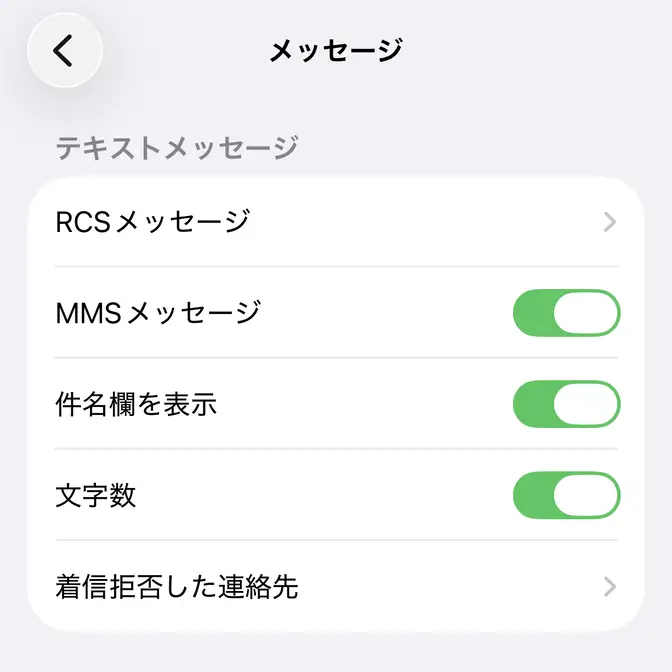Open RCSメッセージ settings
672x672 pixels.
336,222
